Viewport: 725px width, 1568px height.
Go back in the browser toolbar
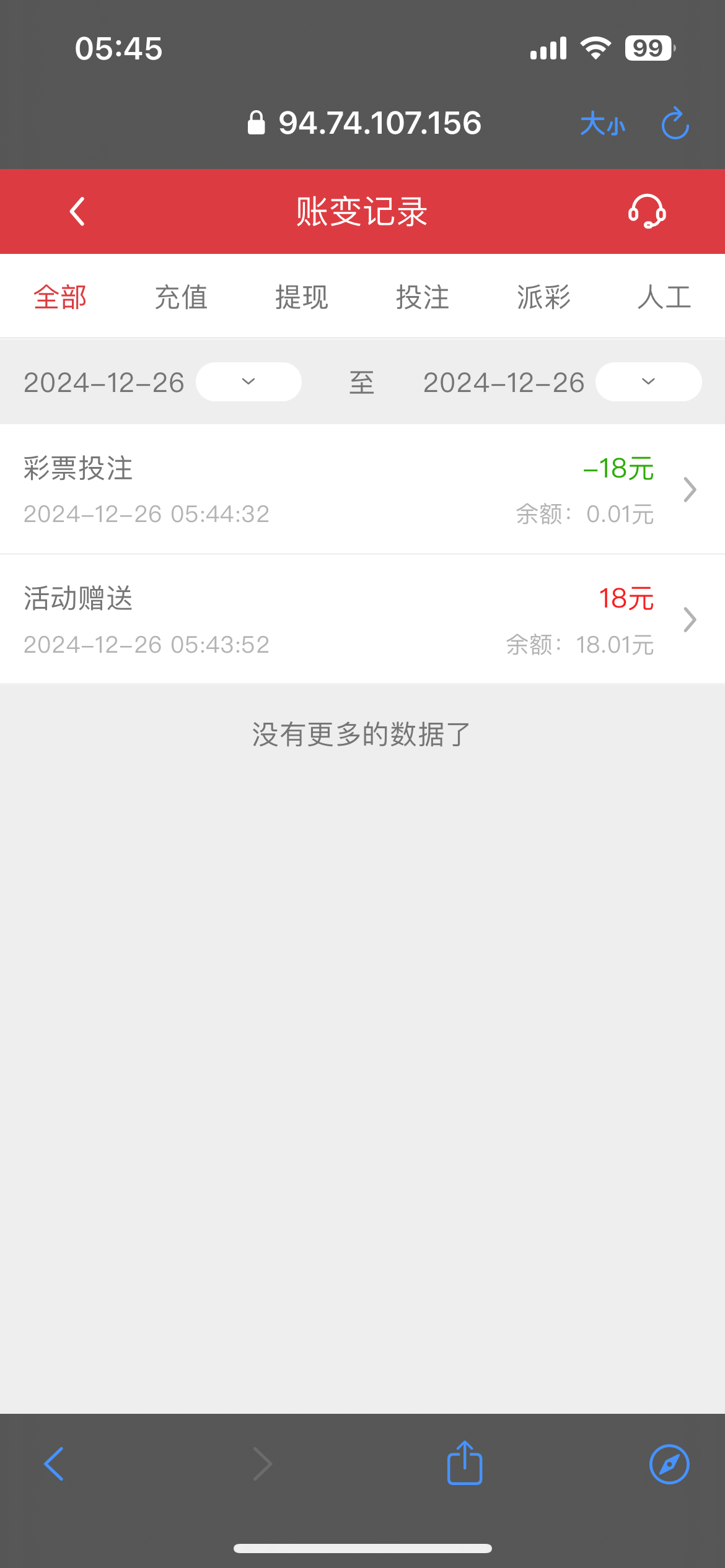[x=54, y=1464]
